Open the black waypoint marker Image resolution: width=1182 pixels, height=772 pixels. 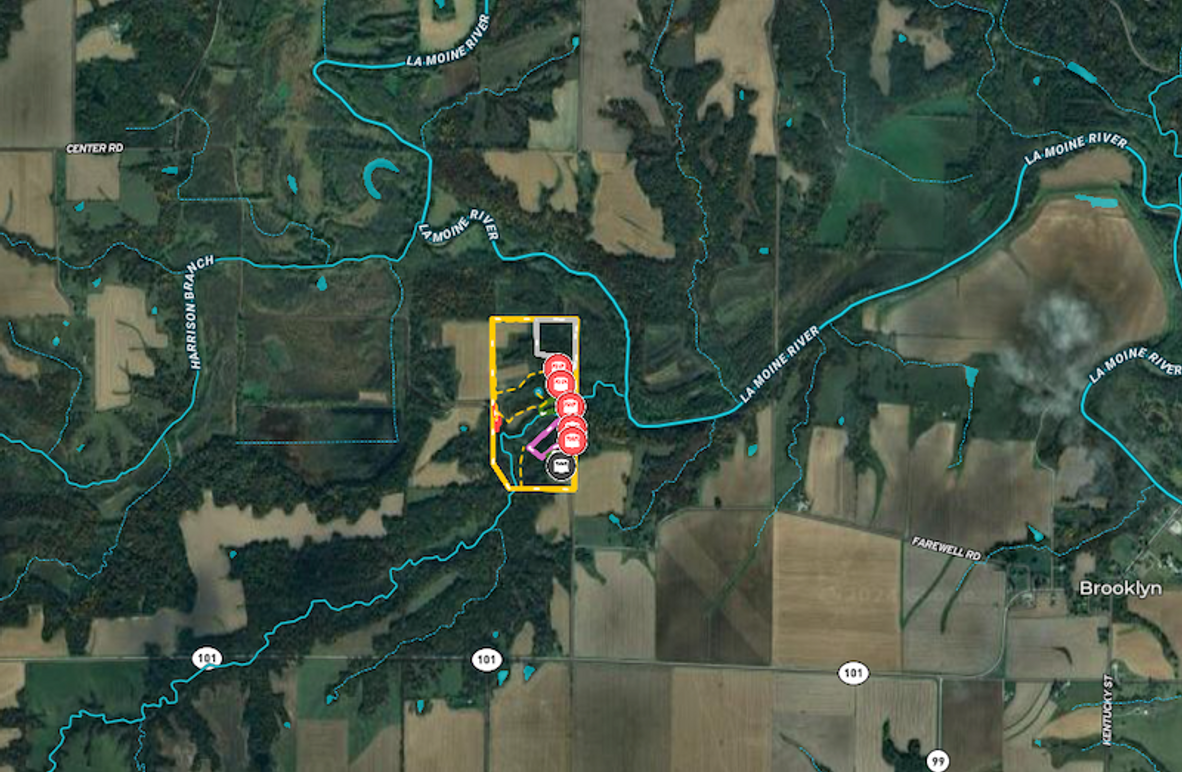(561, 465)
